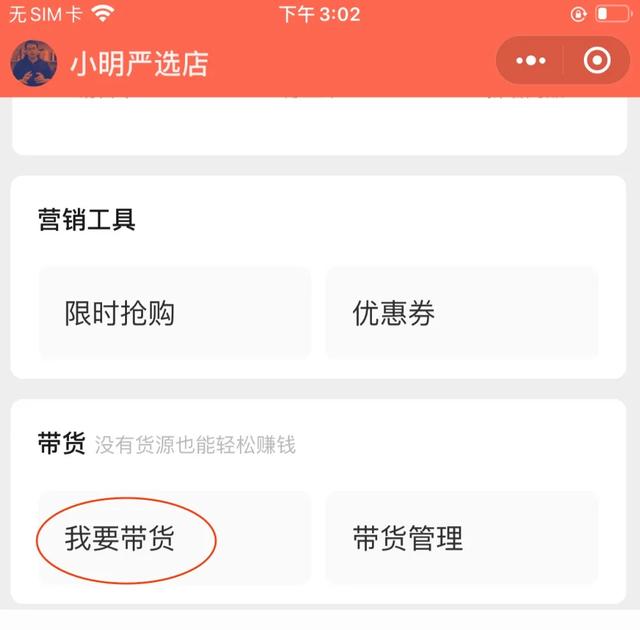Close the mini program via circle icon
The image size is (640, 630).
pyautogui.click(x=597, y=61)
